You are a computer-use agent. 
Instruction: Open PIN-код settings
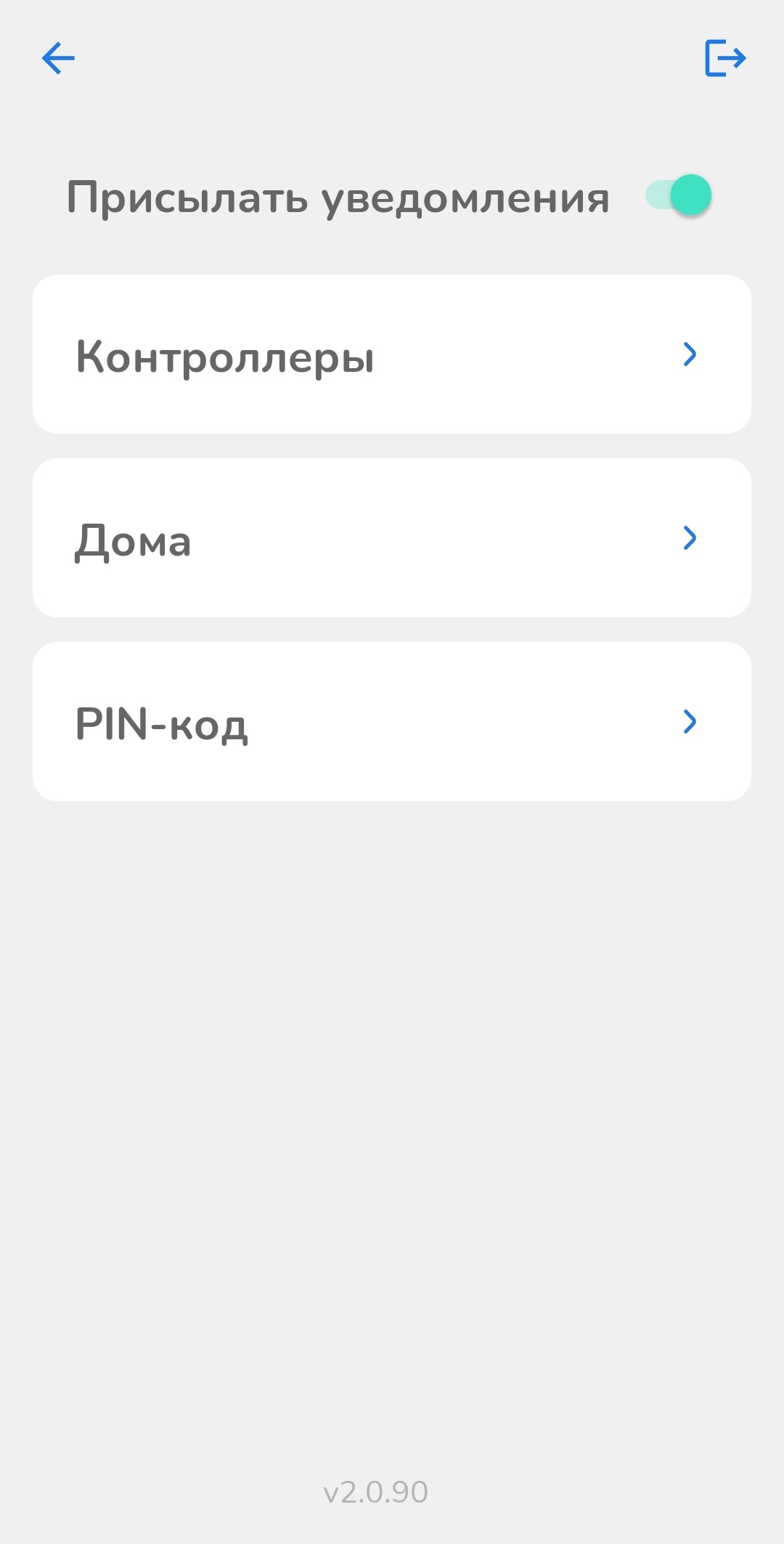(x=392, y=722)
